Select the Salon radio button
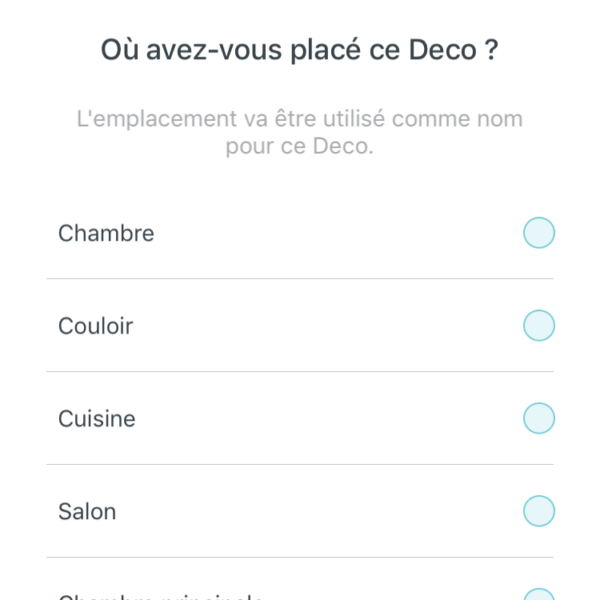This screenshot has width=600, height=600. (538, 511)
